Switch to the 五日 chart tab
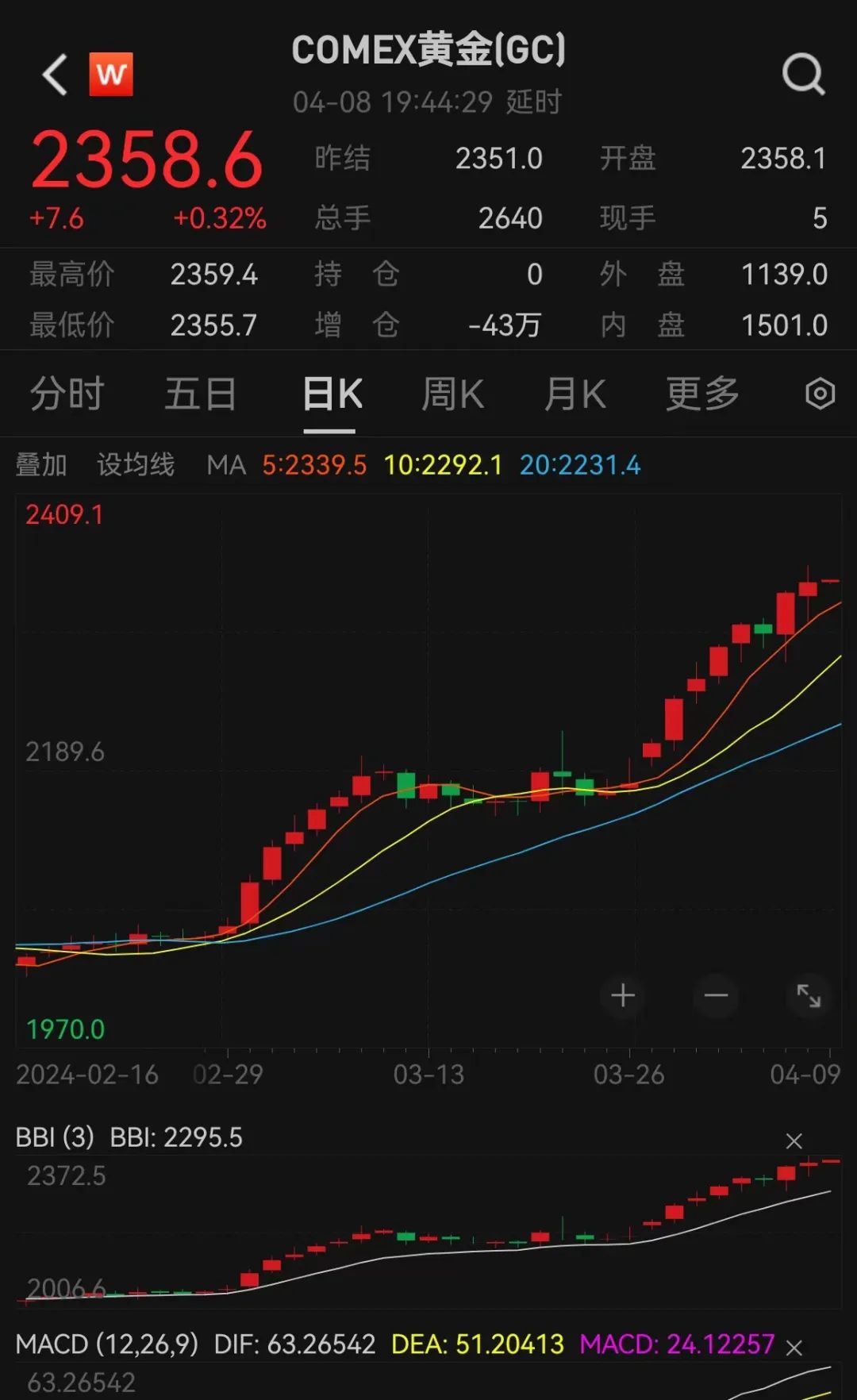 (200, 394)
